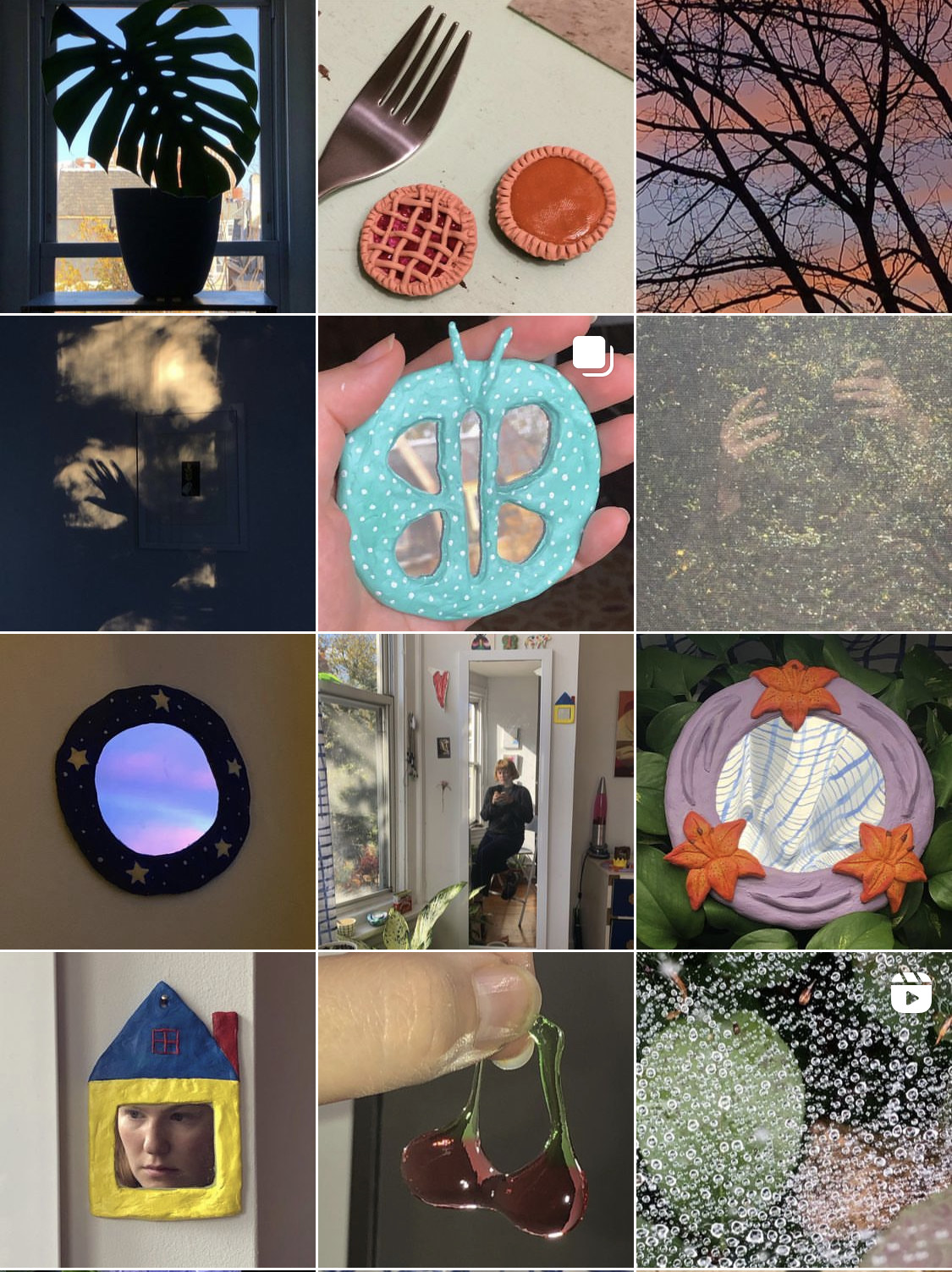Image resolution: width=952 pixels, height=1272 pixels.
Task: Open the teal butterfly mirror carousel post
Action: click(476, 474)
